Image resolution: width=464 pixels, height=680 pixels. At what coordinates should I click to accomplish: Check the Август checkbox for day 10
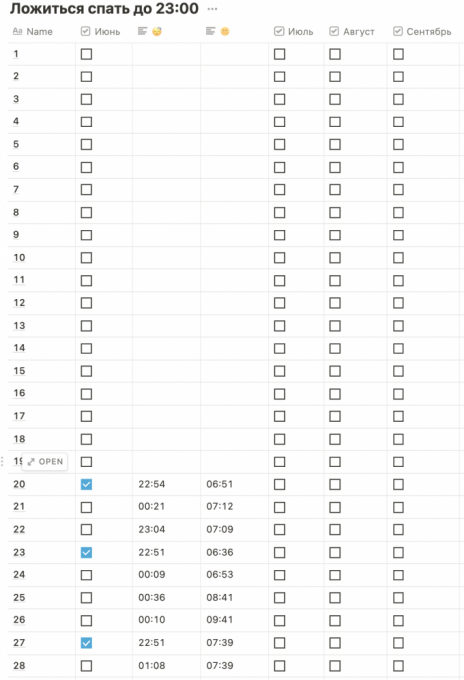click(x=335, y=258)
